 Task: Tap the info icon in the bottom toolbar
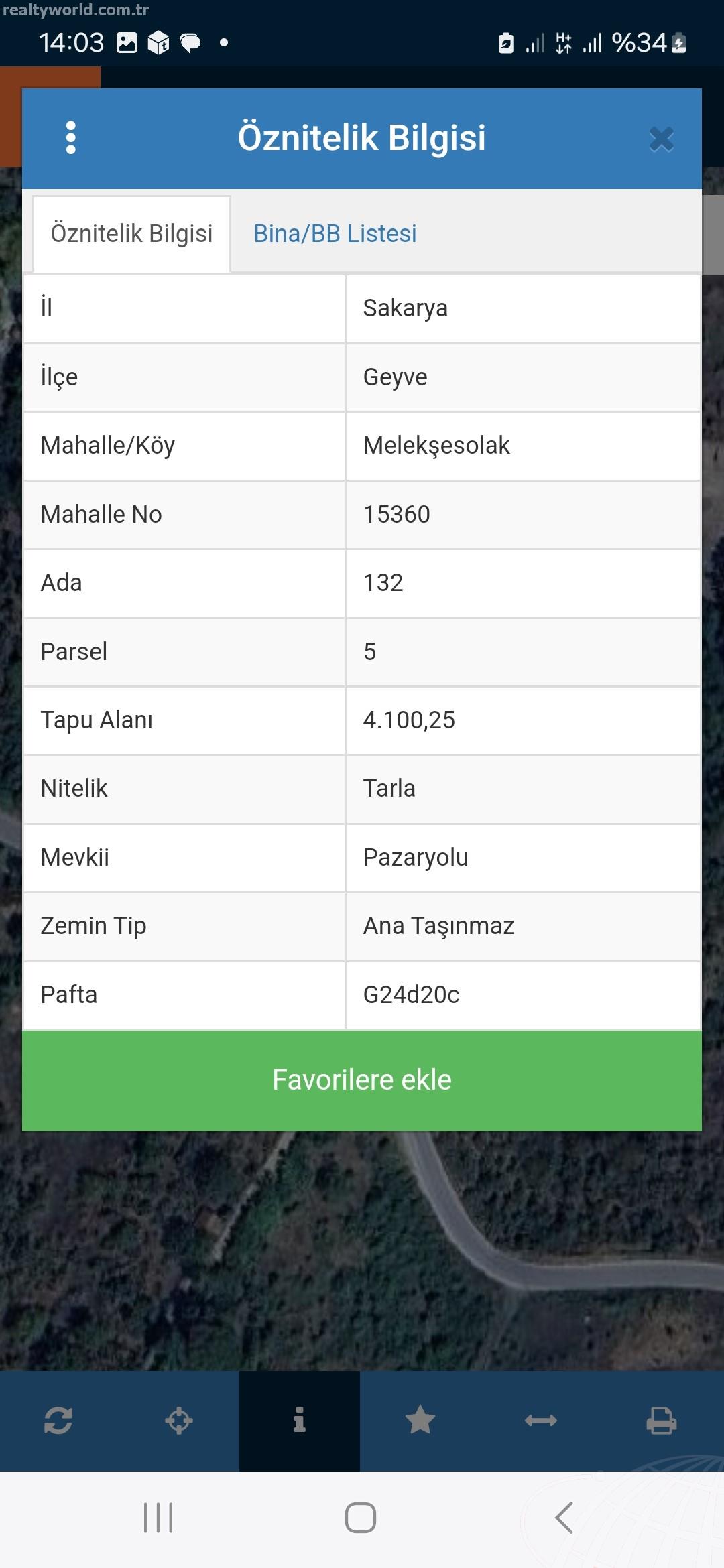click(x=300, y=1421)
